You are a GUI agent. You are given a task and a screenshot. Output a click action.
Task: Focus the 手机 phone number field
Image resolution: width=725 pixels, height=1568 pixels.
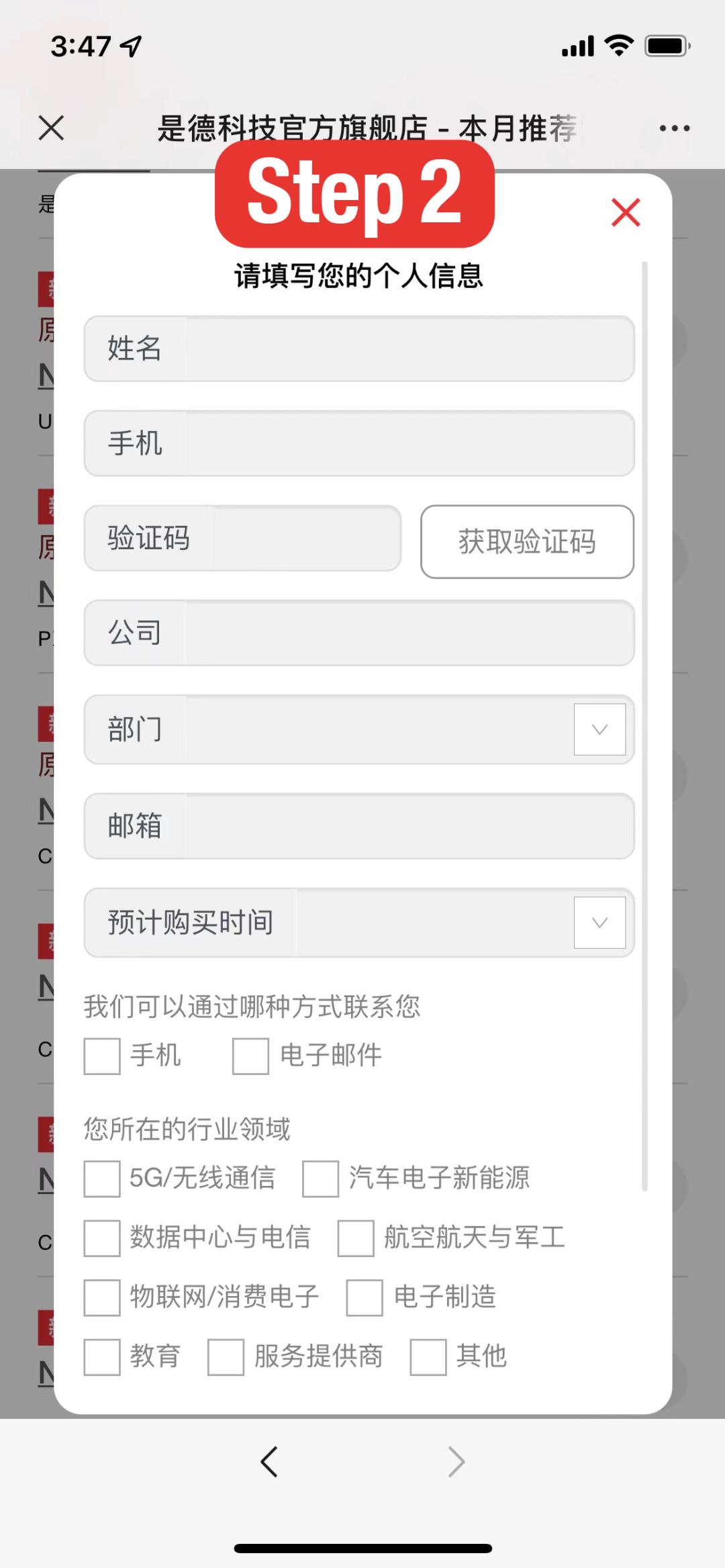(359, 443)
